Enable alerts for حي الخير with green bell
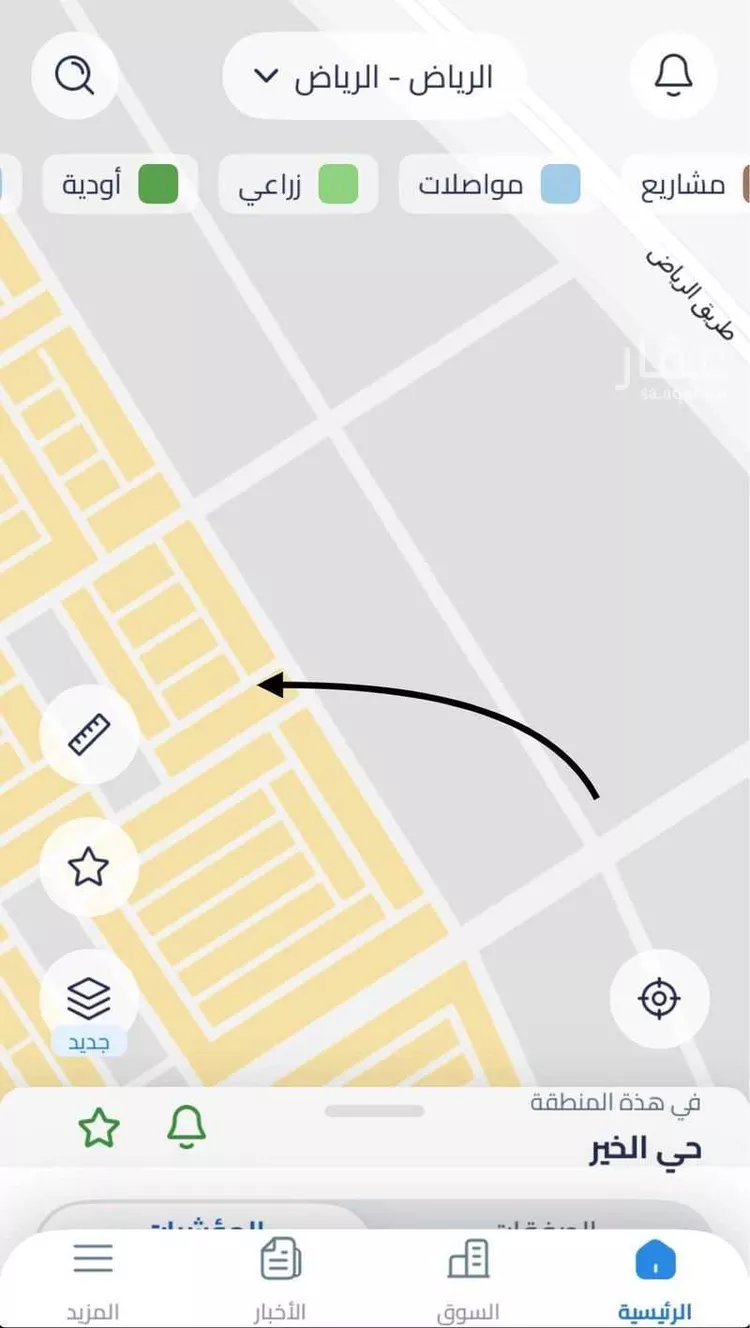The width and height of the screenshot is (750, 1328). pyautogui.click(x=186, y=1127)
